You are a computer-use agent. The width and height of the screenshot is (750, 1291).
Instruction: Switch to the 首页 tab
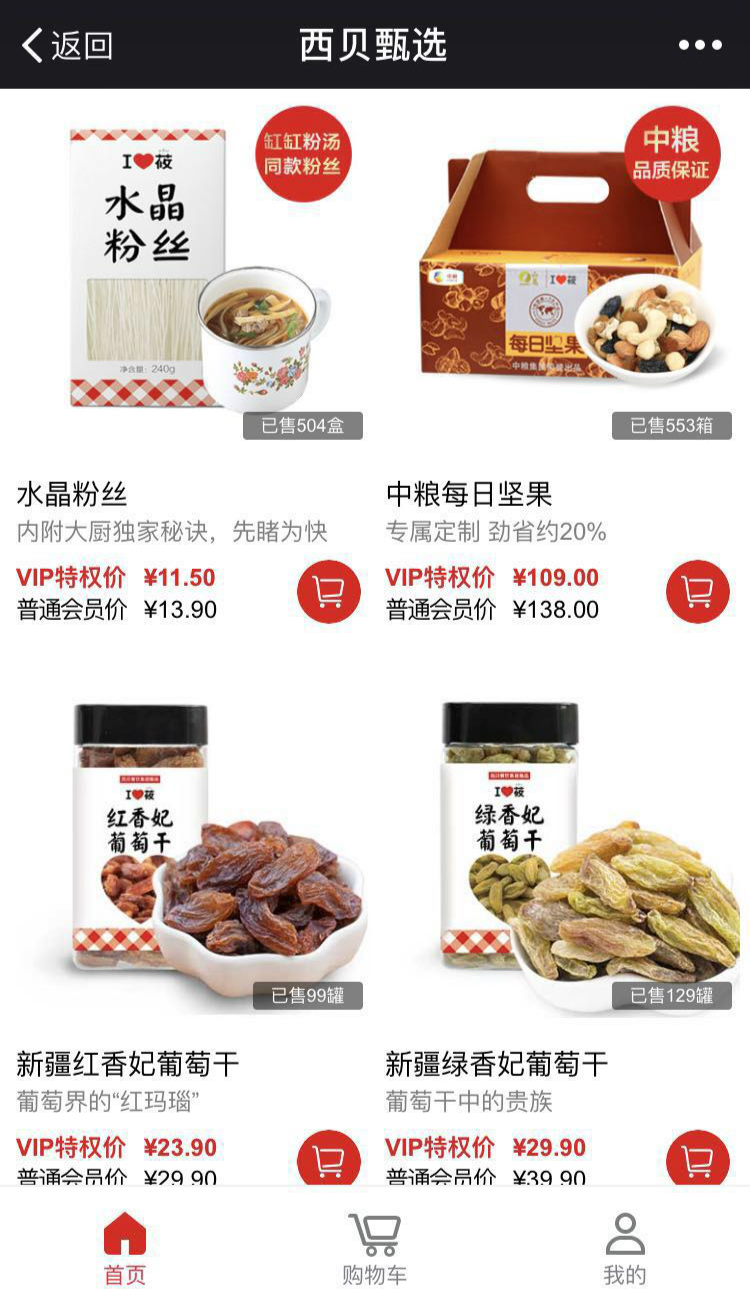(125, 1247)
